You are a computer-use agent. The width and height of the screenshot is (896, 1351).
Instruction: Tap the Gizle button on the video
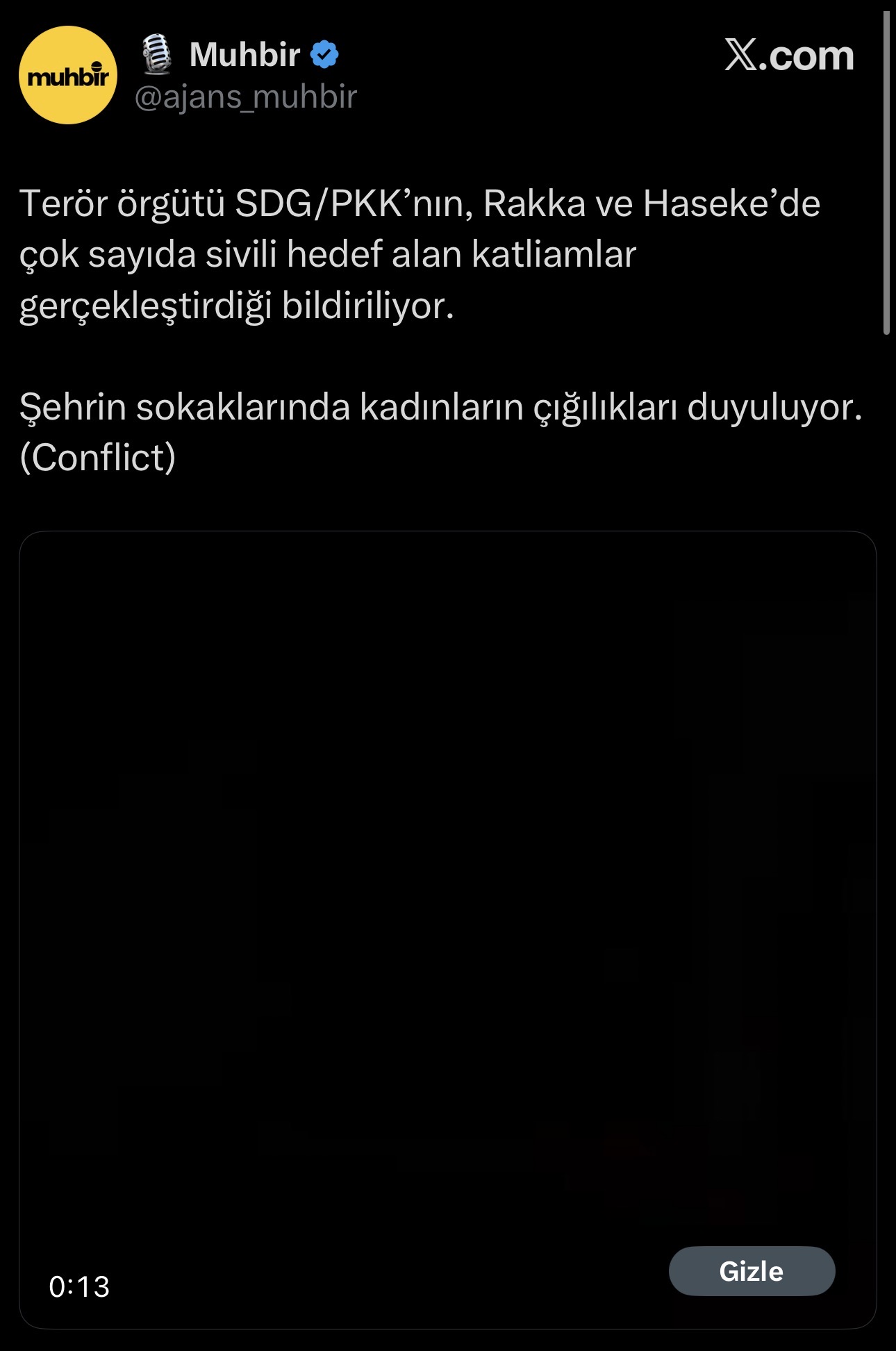752,1271
